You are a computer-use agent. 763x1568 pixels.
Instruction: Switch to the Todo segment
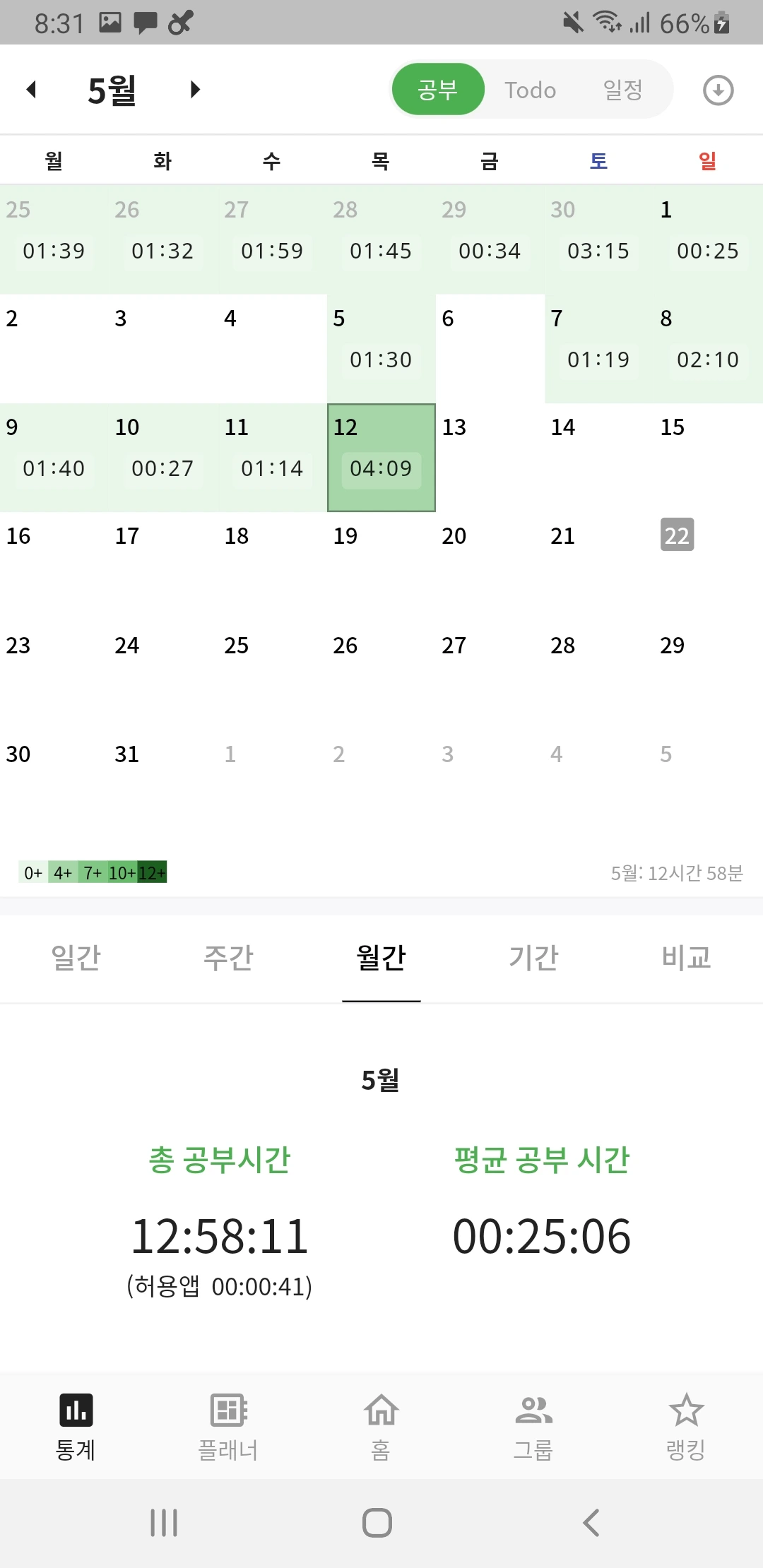click(x=530, y=90)
